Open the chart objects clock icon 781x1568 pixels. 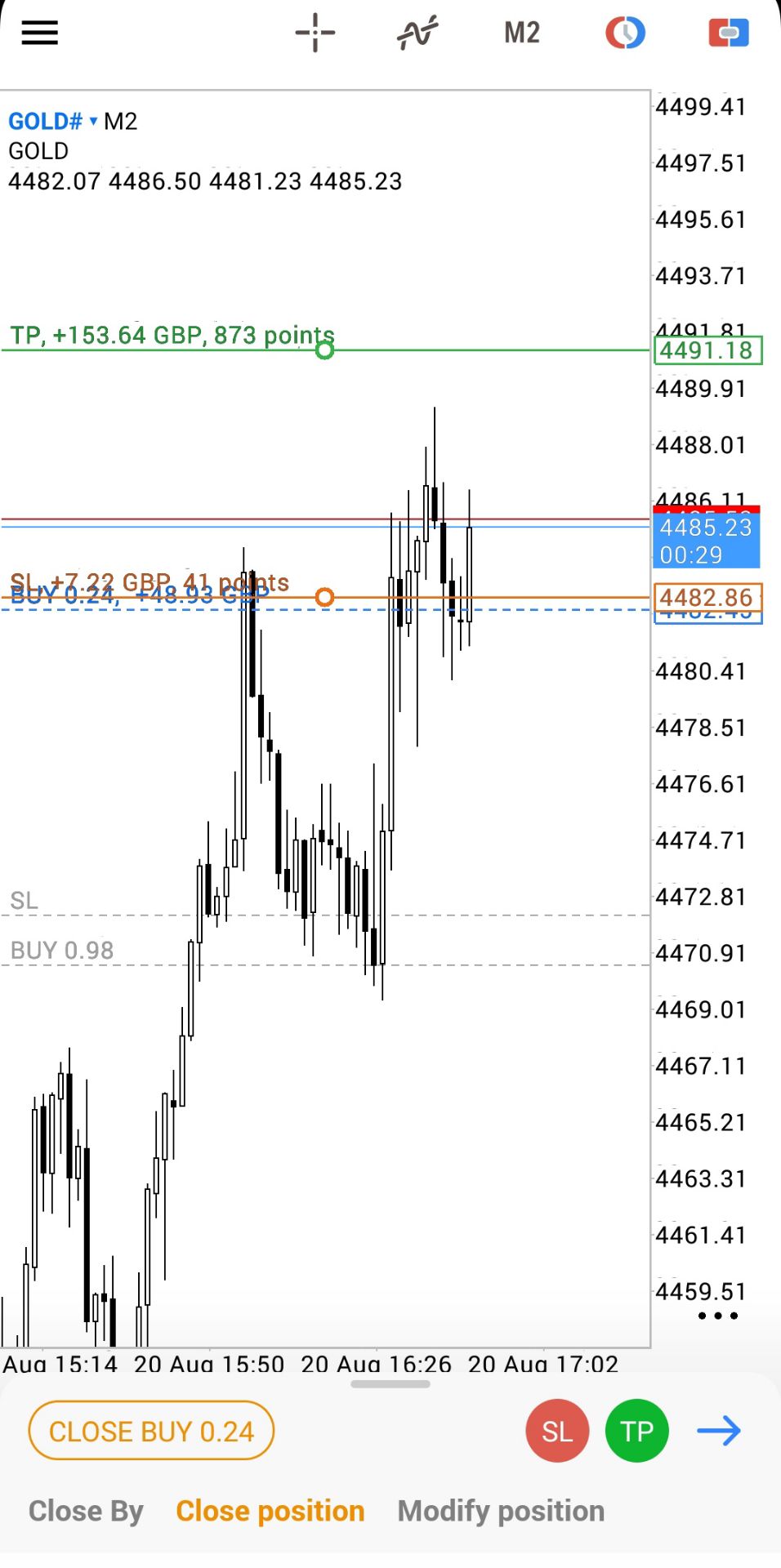(626, 33)
